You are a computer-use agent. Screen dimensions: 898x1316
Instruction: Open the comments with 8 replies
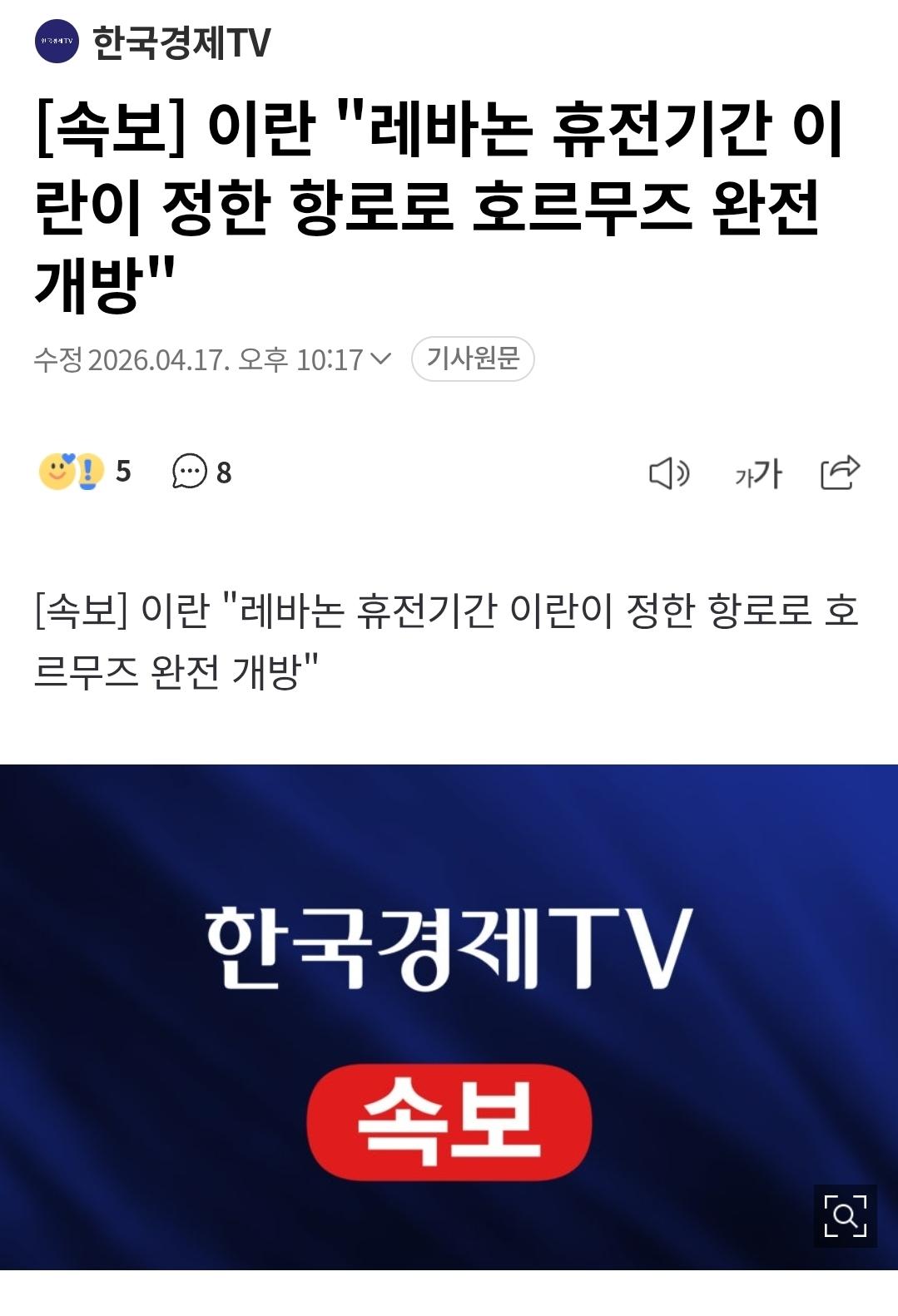[201, 472]
